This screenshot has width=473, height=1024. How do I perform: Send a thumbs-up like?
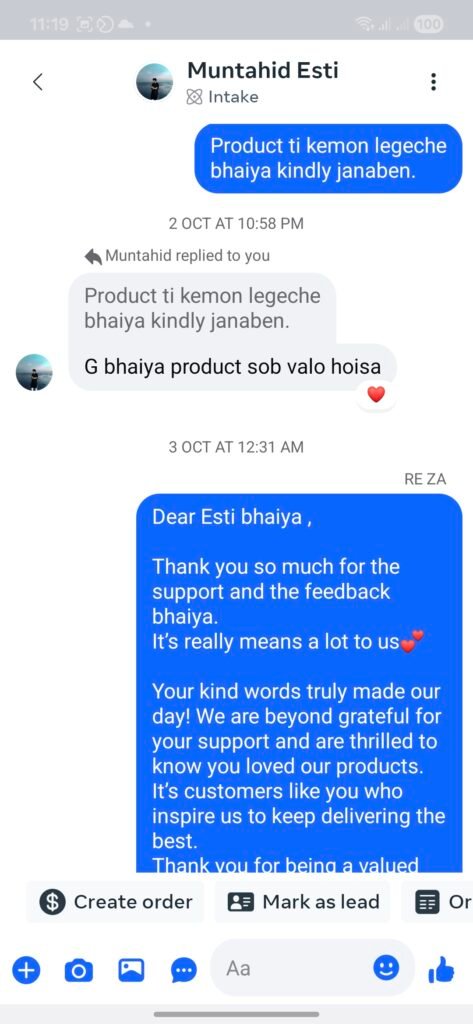coord(441,970)
